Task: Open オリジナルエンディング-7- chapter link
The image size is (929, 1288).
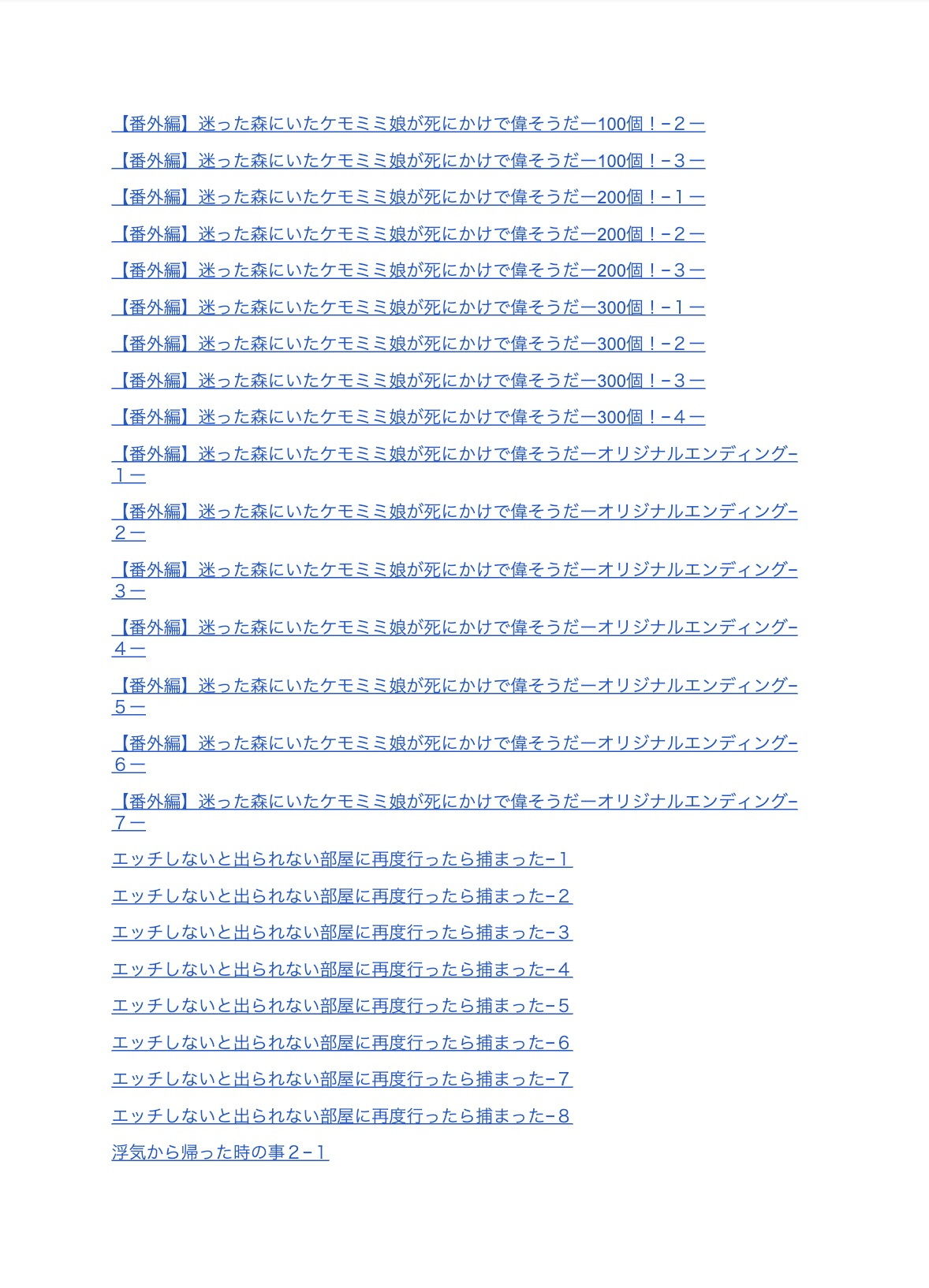Action: pos(454,802)
